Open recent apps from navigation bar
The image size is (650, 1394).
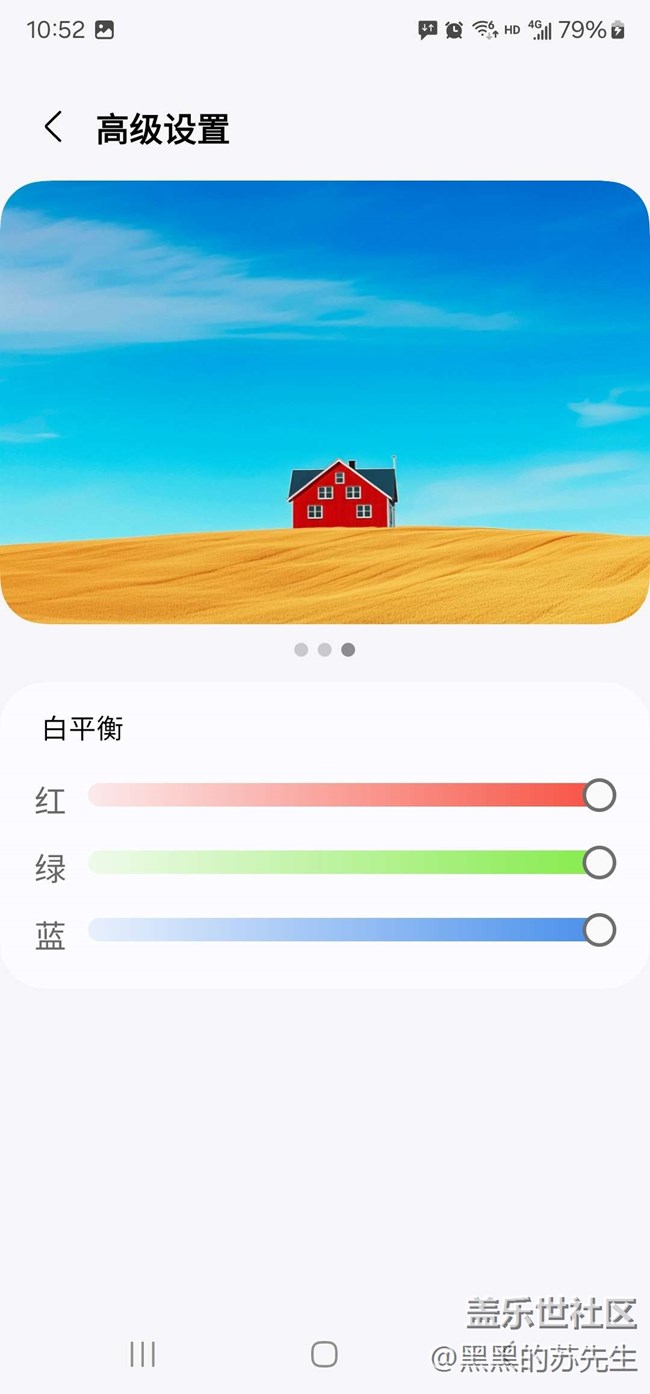point(142,1354)
